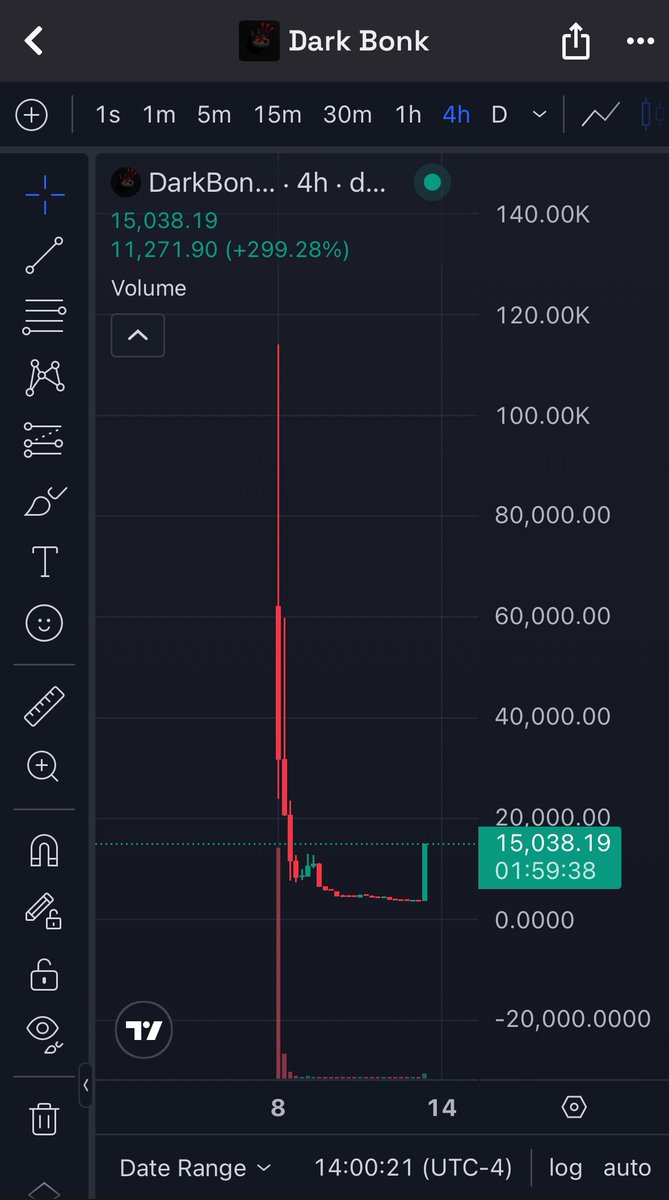Image resolution: width=669 pixels, height=1200 pixels.
Task: Pick the text annotation tool
Action: 45,561
